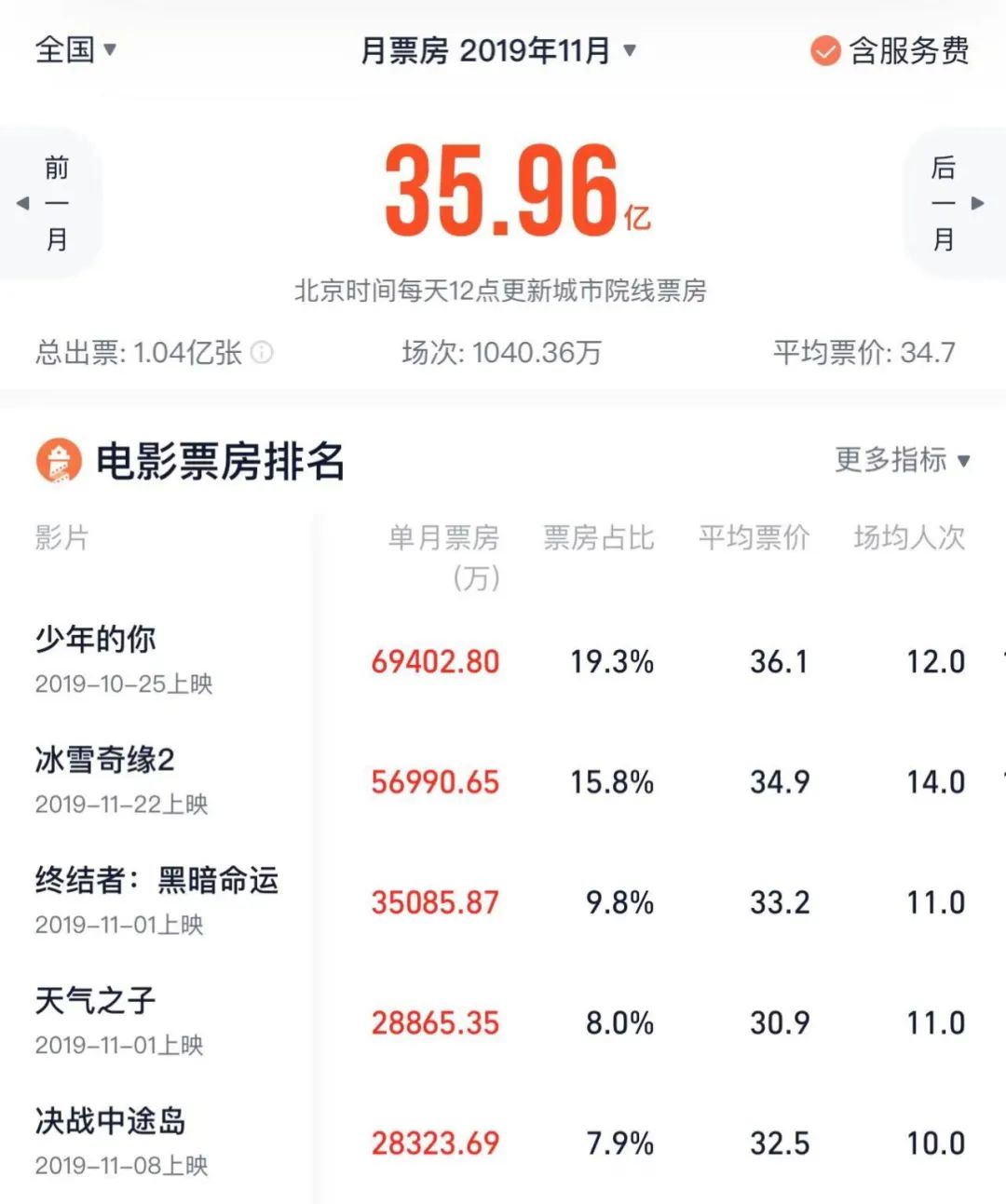The image size is (1006, 1204).
Task: Open the movie 天气之子
Action: pyautogui.click(x=96, y=1001)
